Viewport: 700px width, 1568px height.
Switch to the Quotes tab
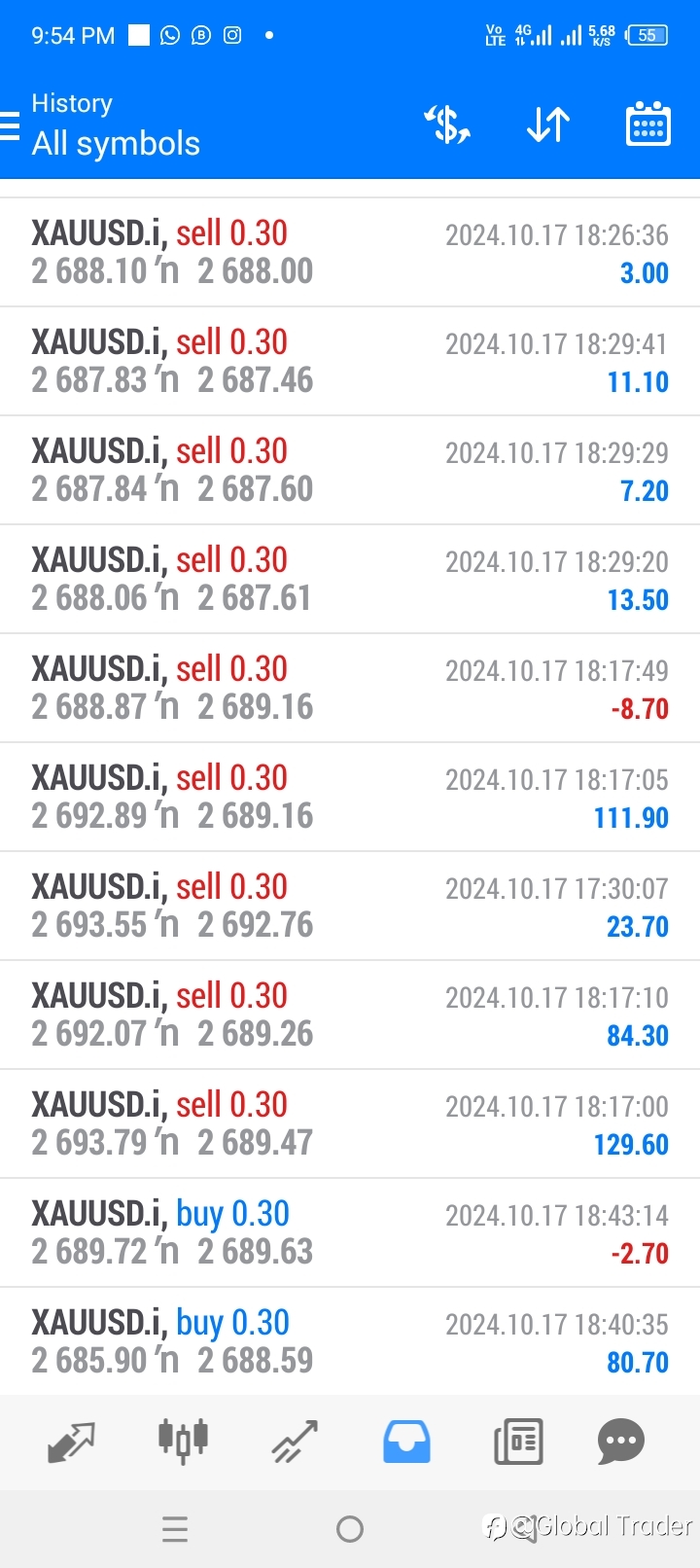pos(72,1442)
